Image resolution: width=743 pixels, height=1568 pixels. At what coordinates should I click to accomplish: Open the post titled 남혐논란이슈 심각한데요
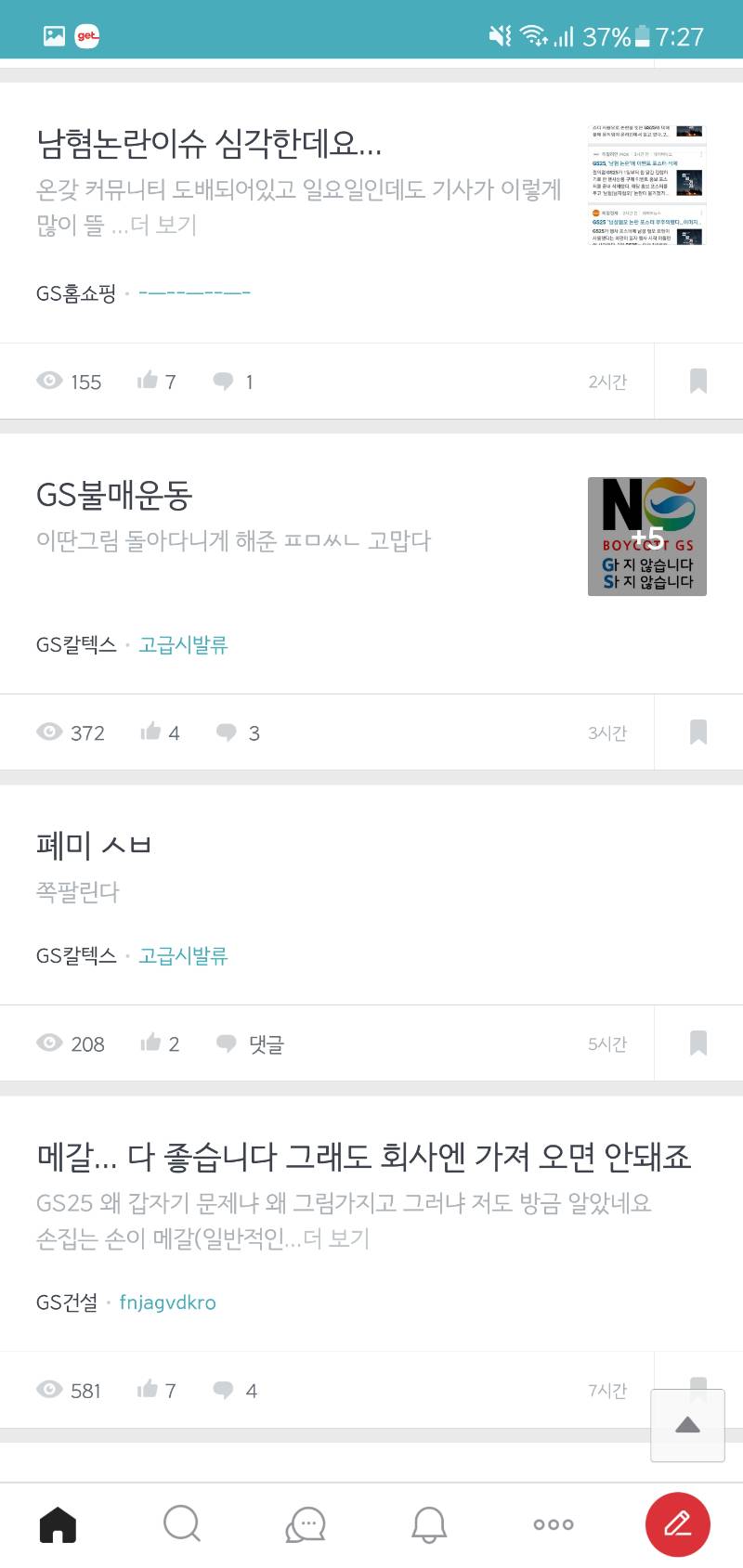coord(209,143)
